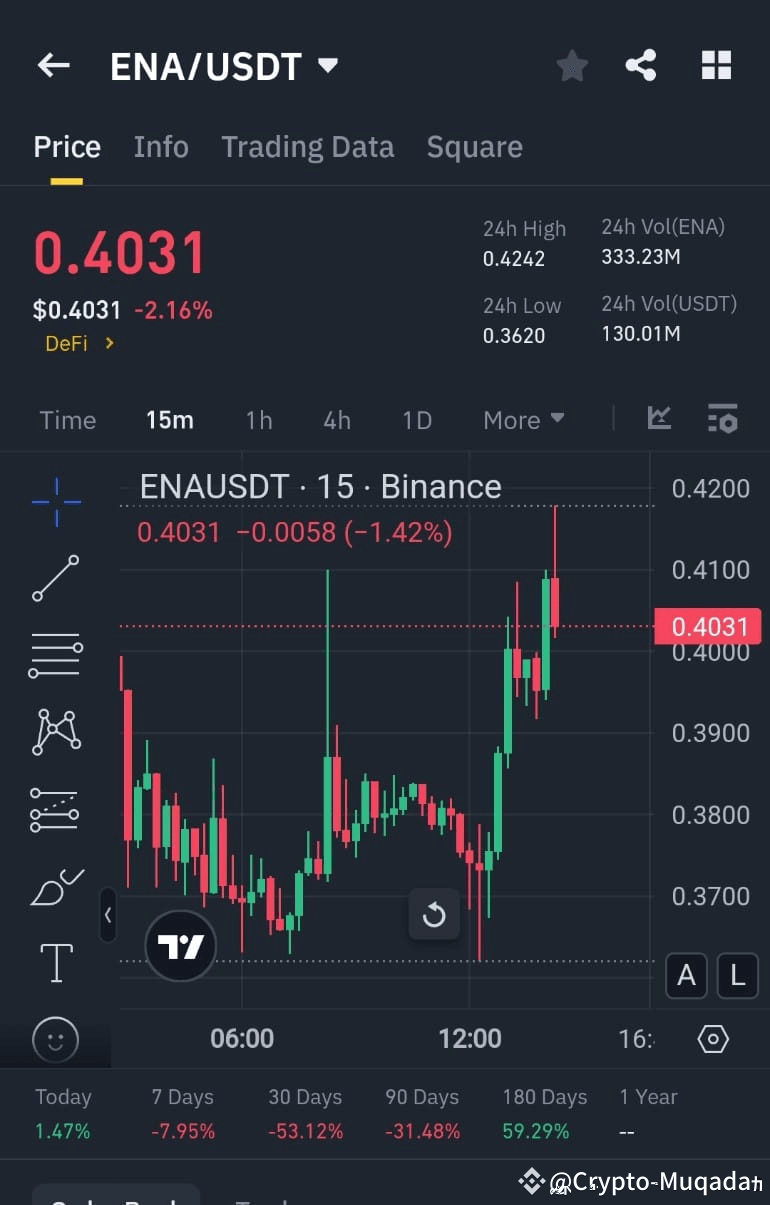The width and height of the screenshot is (770, 1205).
Task: Enable log scale with the L button
Action: (x=737, y=976)
